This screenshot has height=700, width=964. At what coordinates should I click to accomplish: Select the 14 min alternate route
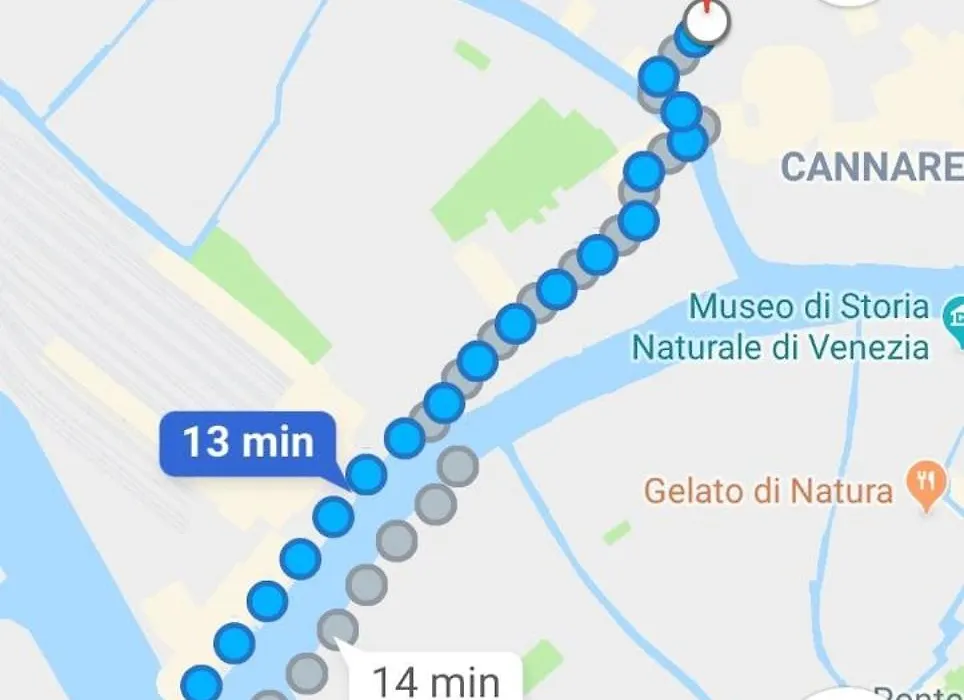[x=435, y=680]
